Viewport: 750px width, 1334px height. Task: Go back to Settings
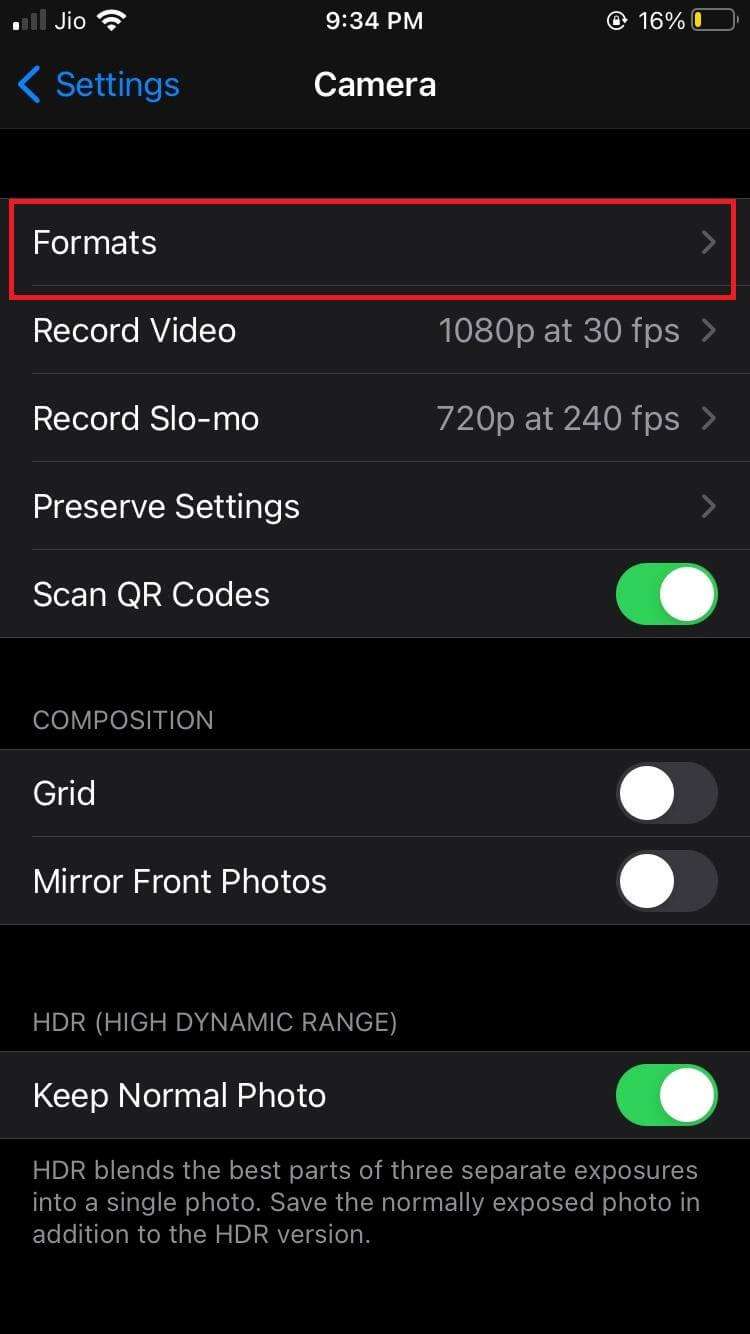98,85
